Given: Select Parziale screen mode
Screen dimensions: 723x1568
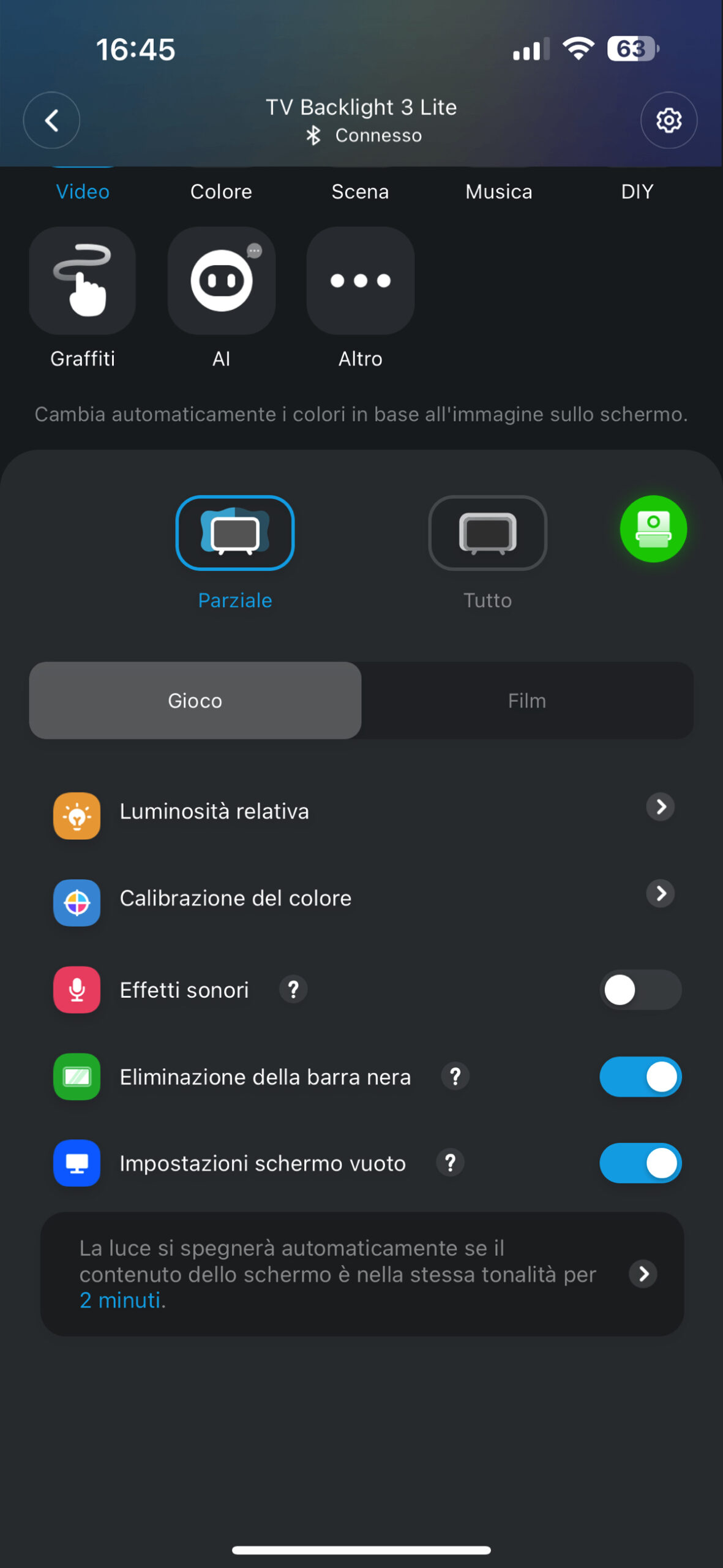Looking at the screenshot, I should tap(235, 533).
